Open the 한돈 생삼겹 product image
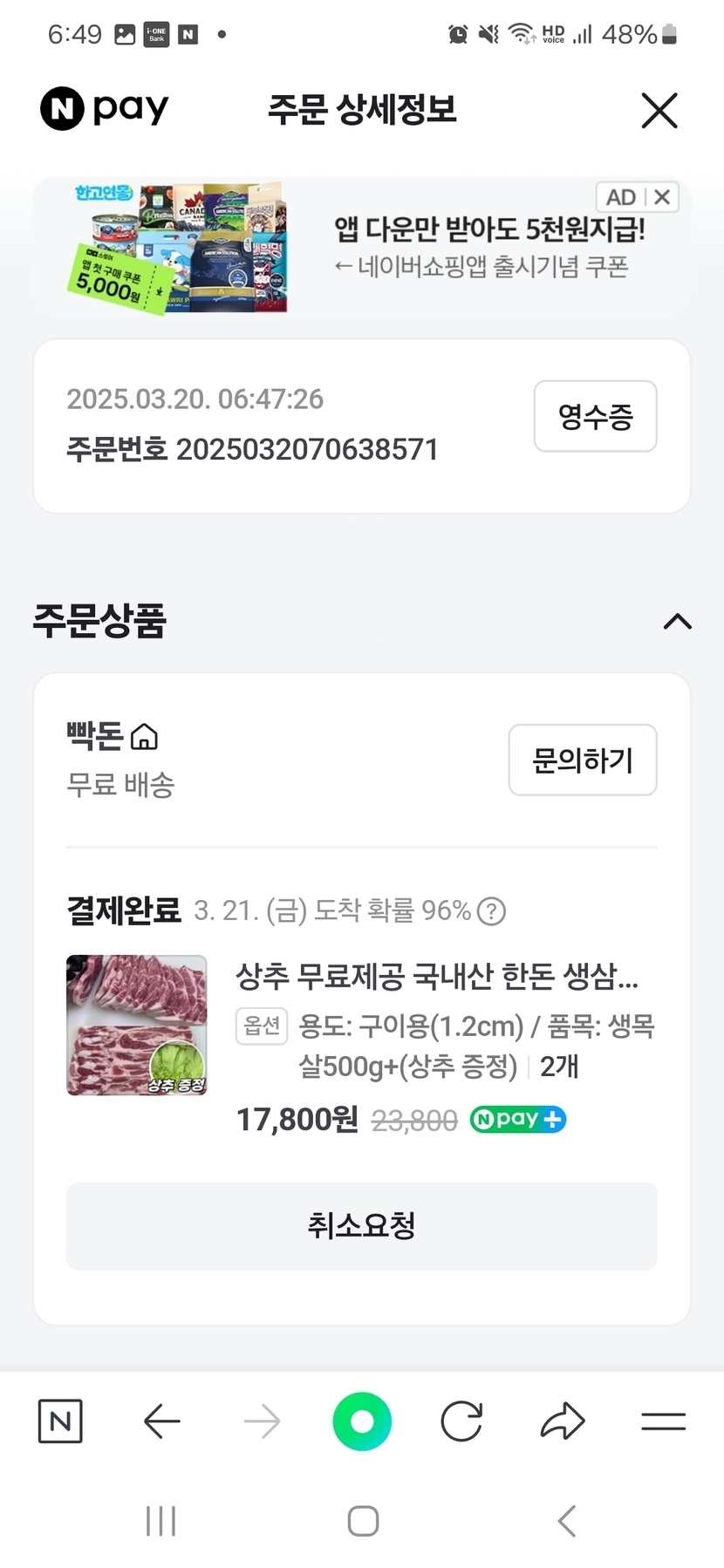This screenshot has height=1568, width=724. [137, 1025]
